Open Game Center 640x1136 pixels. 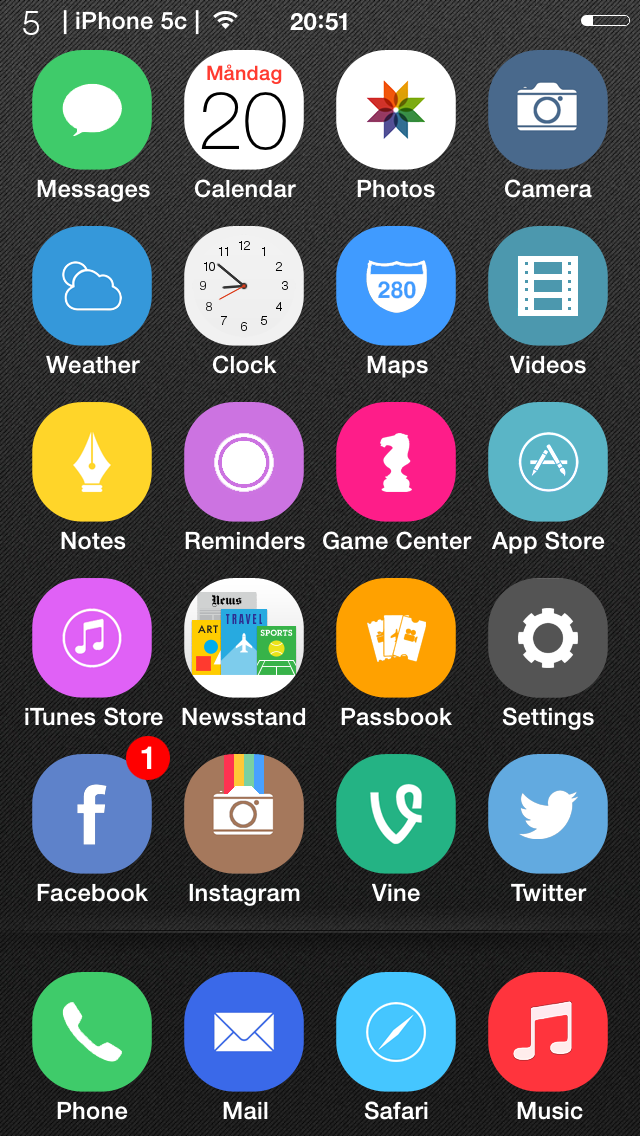click(x=396, y=462)
